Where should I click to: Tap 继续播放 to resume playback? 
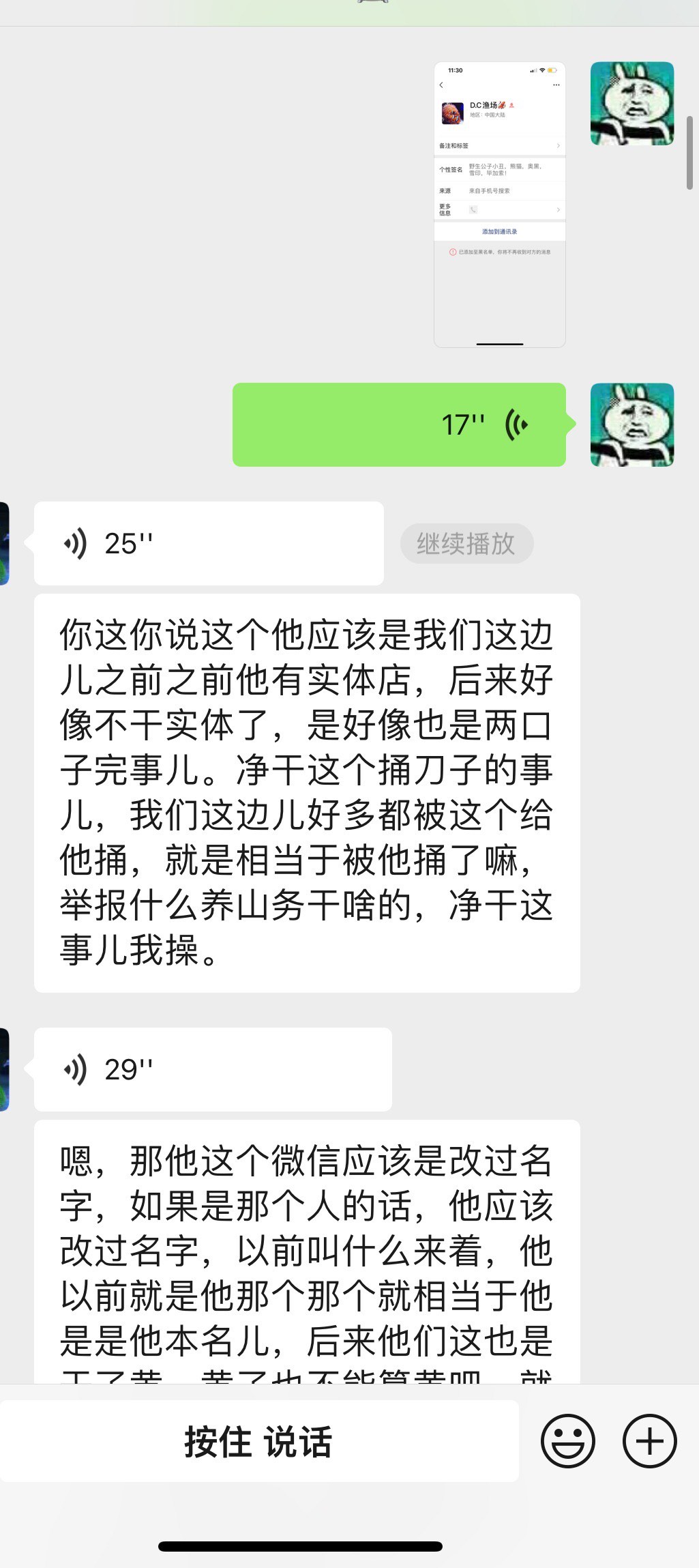pyautogui.click(x=466, y=544)
